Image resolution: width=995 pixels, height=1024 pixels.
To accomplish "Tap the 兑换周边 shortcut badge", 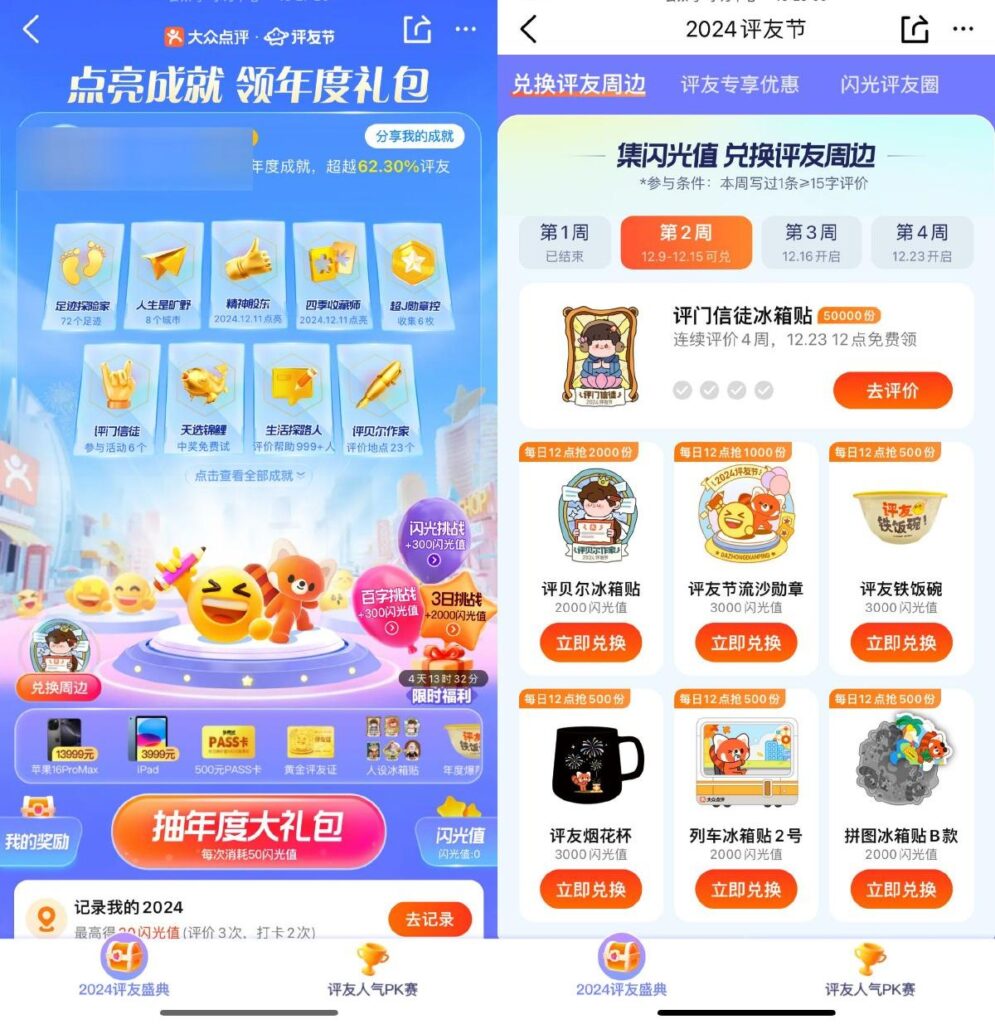I will point(59,688).
